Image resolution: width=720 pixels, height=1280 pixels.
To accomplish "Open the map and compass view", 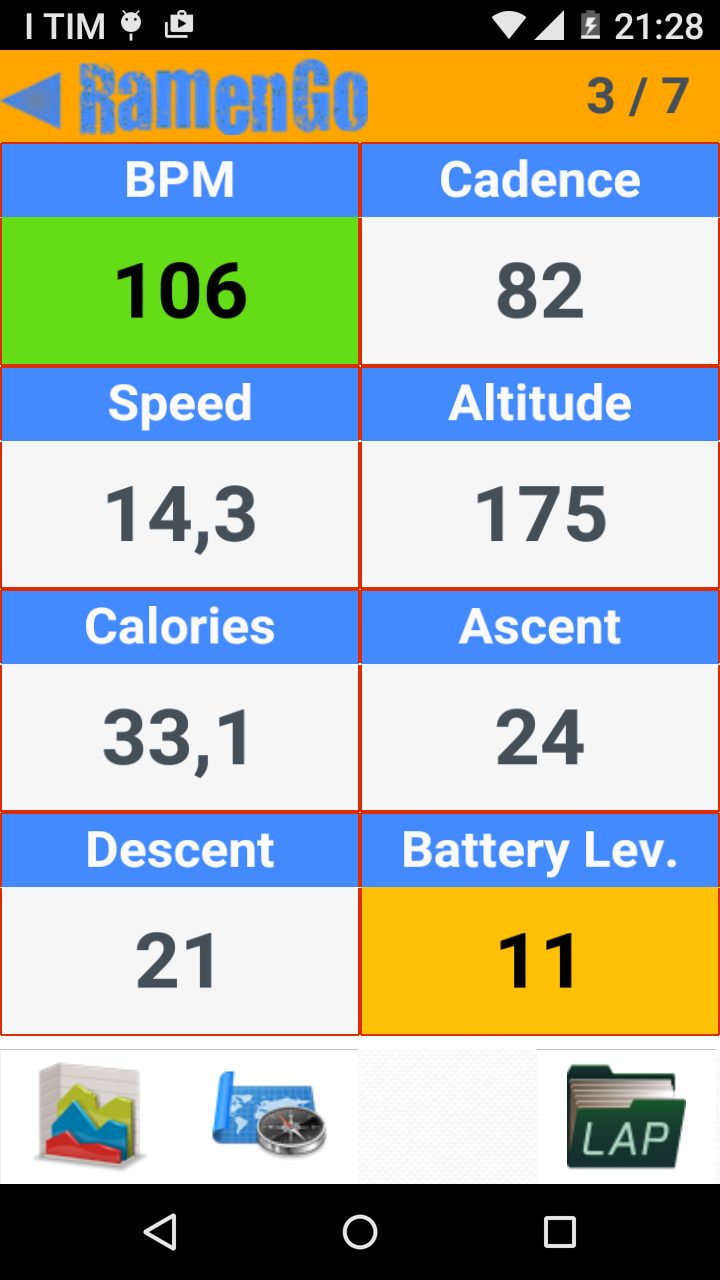I will pyautogui.click(x=269, y=1116).
